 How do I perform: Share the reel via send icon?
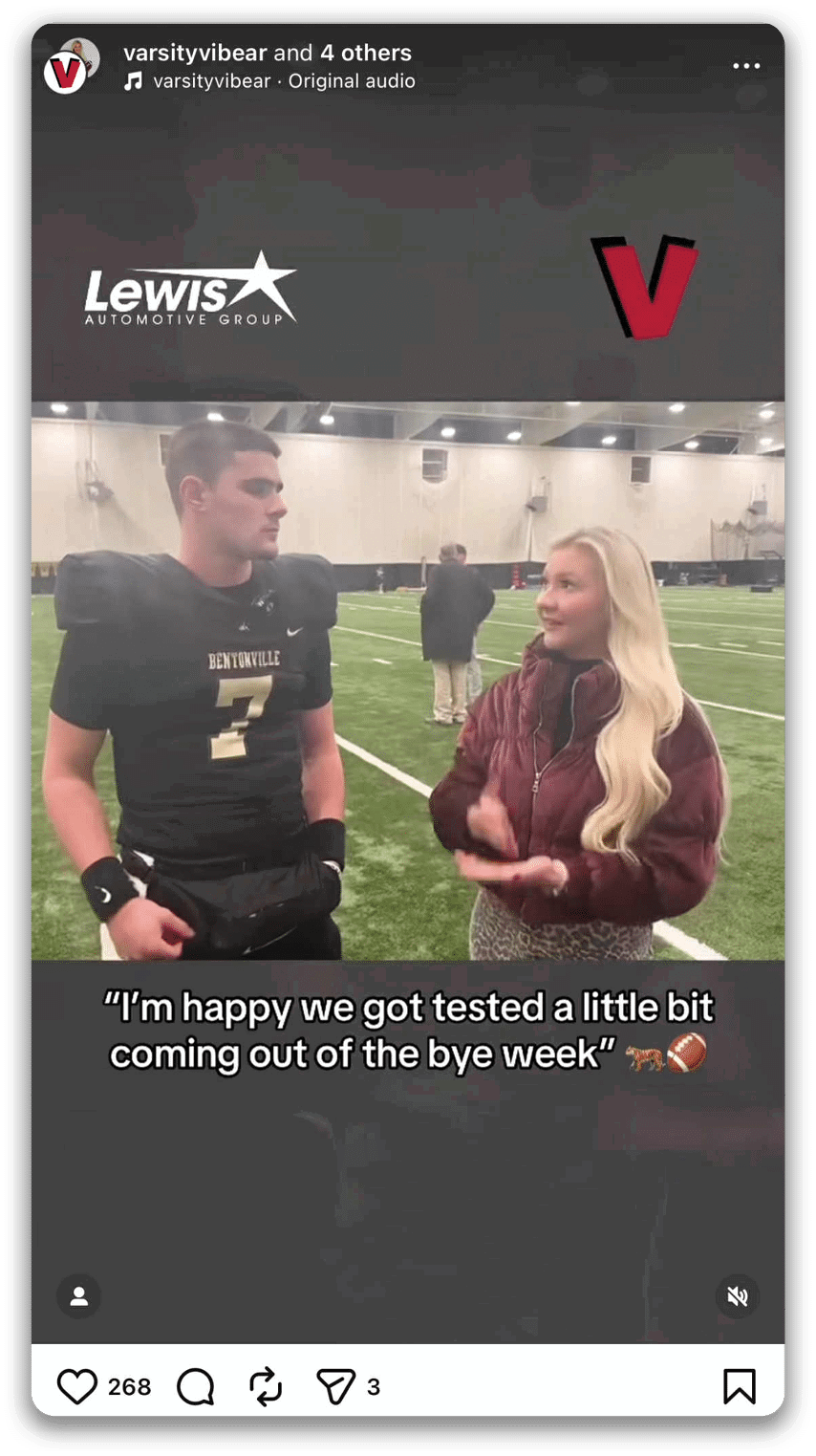(335, 1386)
